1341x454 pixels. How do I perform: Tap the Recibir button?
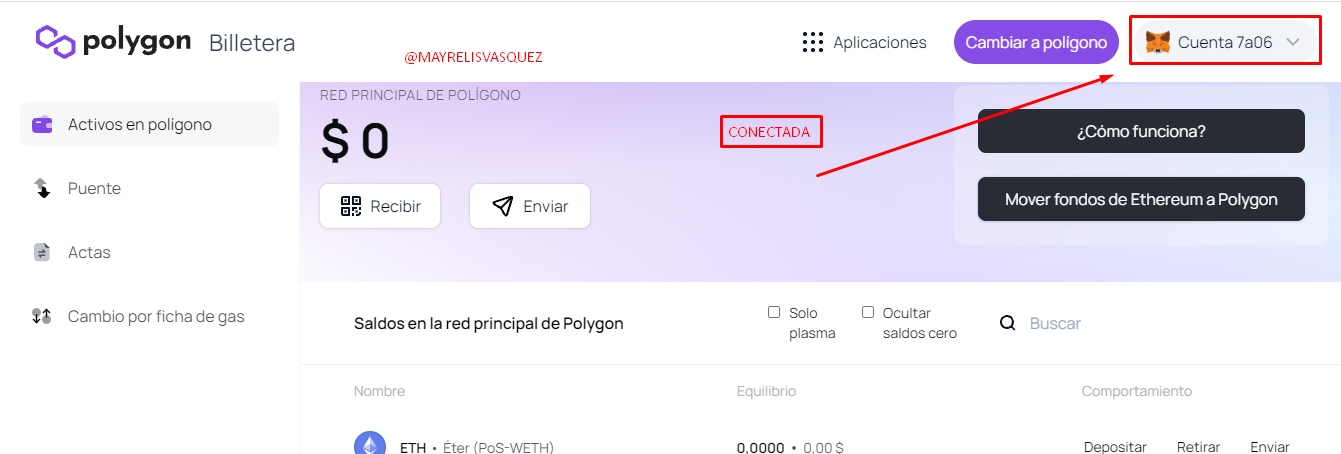pyautogui.click(x=380, y=206)
